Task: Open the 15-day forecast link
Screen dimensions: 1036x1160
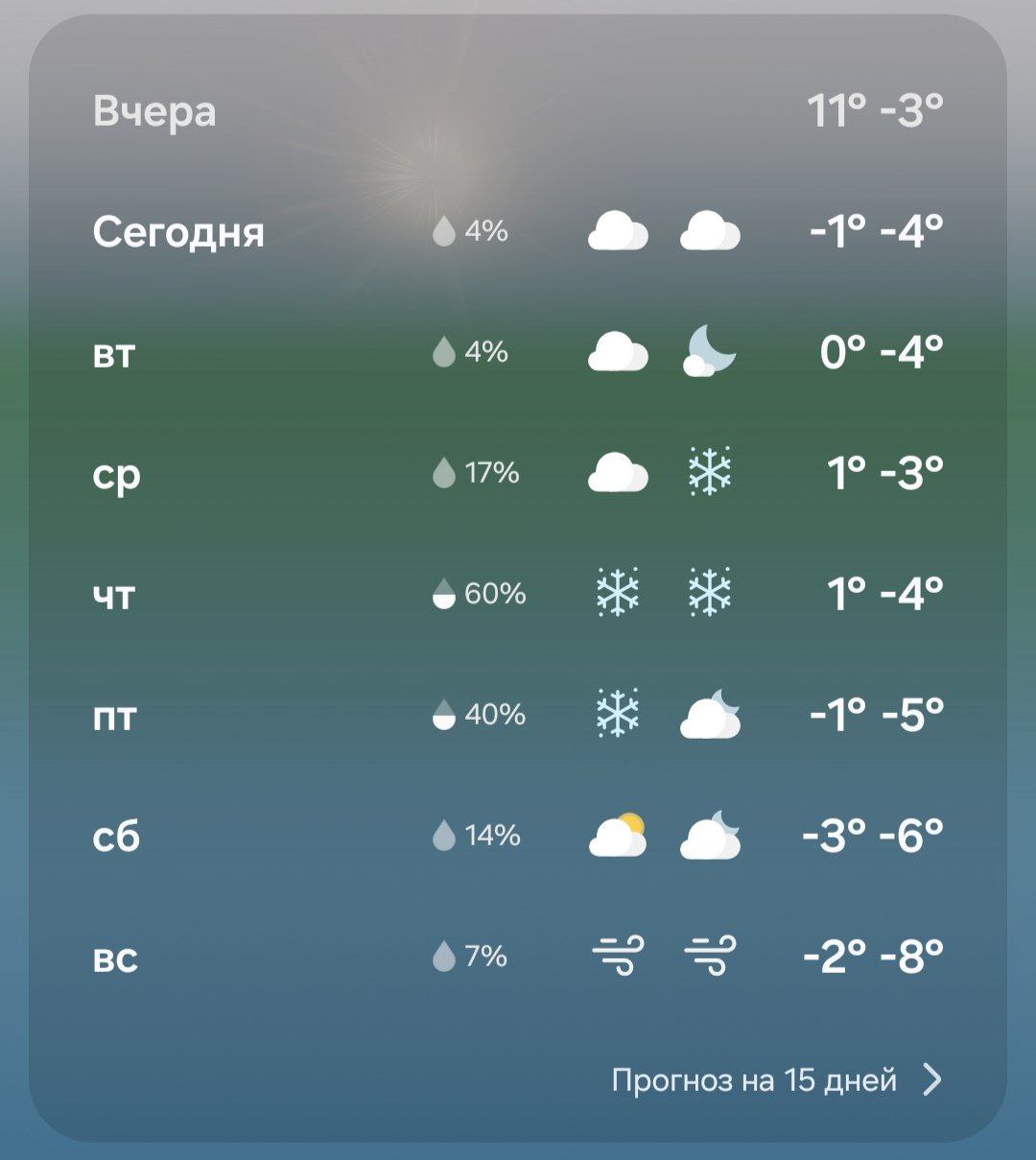Action: coord(775,1080)
